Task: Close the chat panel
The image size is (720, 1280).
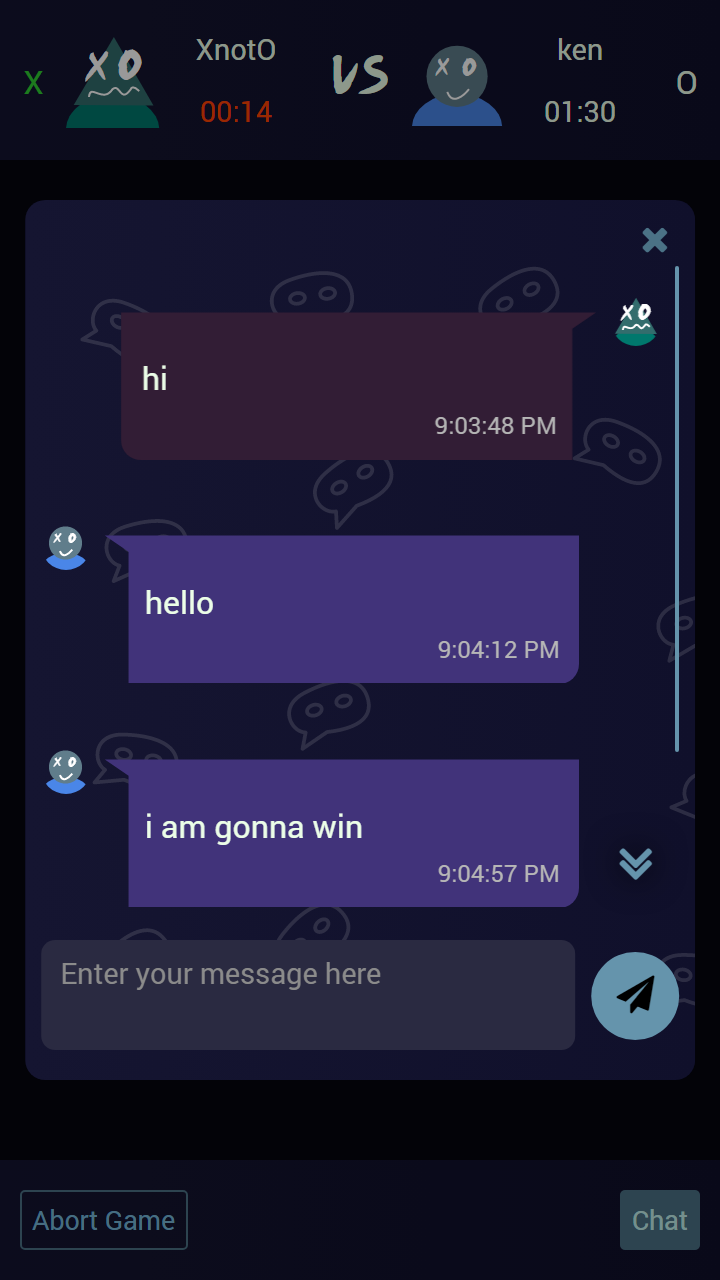Action: point(655,240)
